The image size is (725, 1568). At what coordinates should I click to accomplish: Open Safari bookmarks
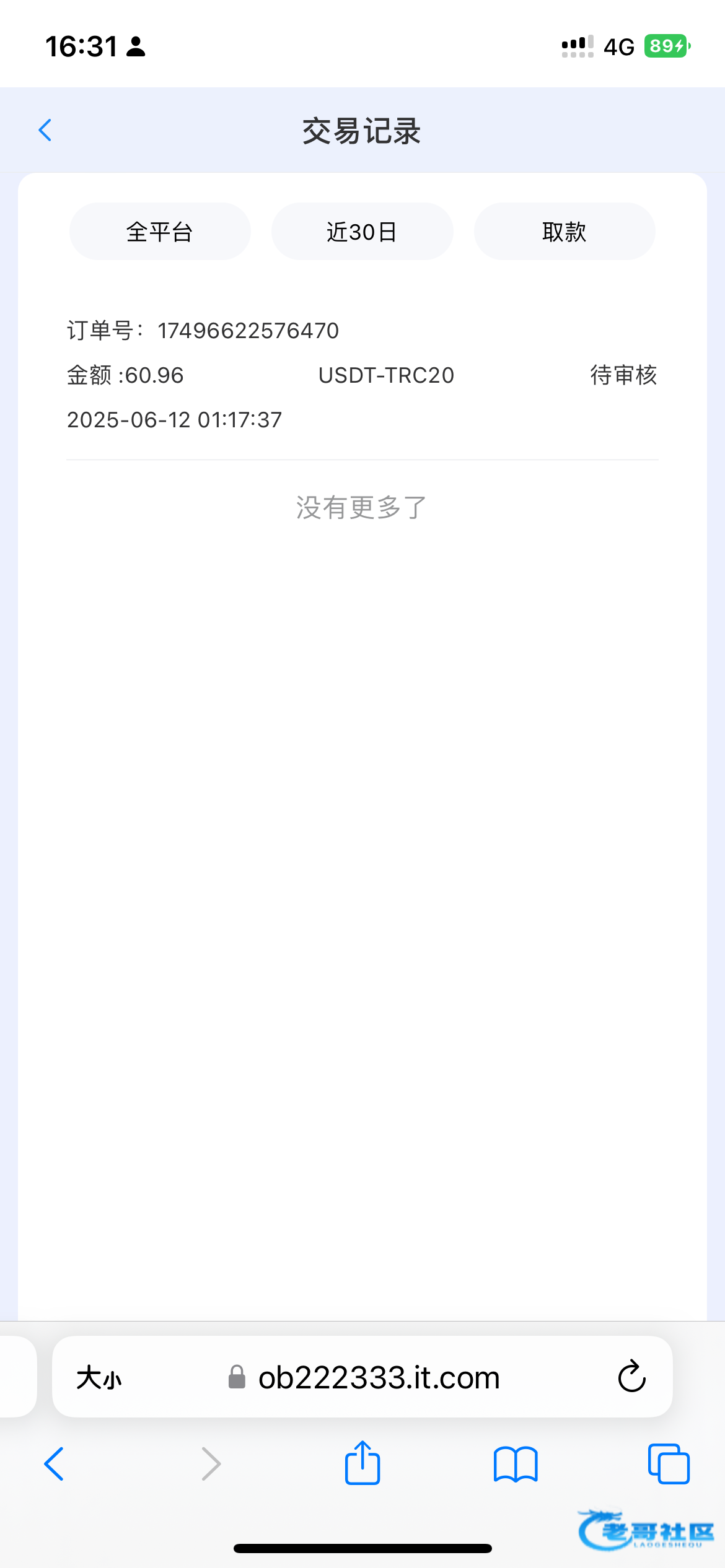coord(516,1464)
